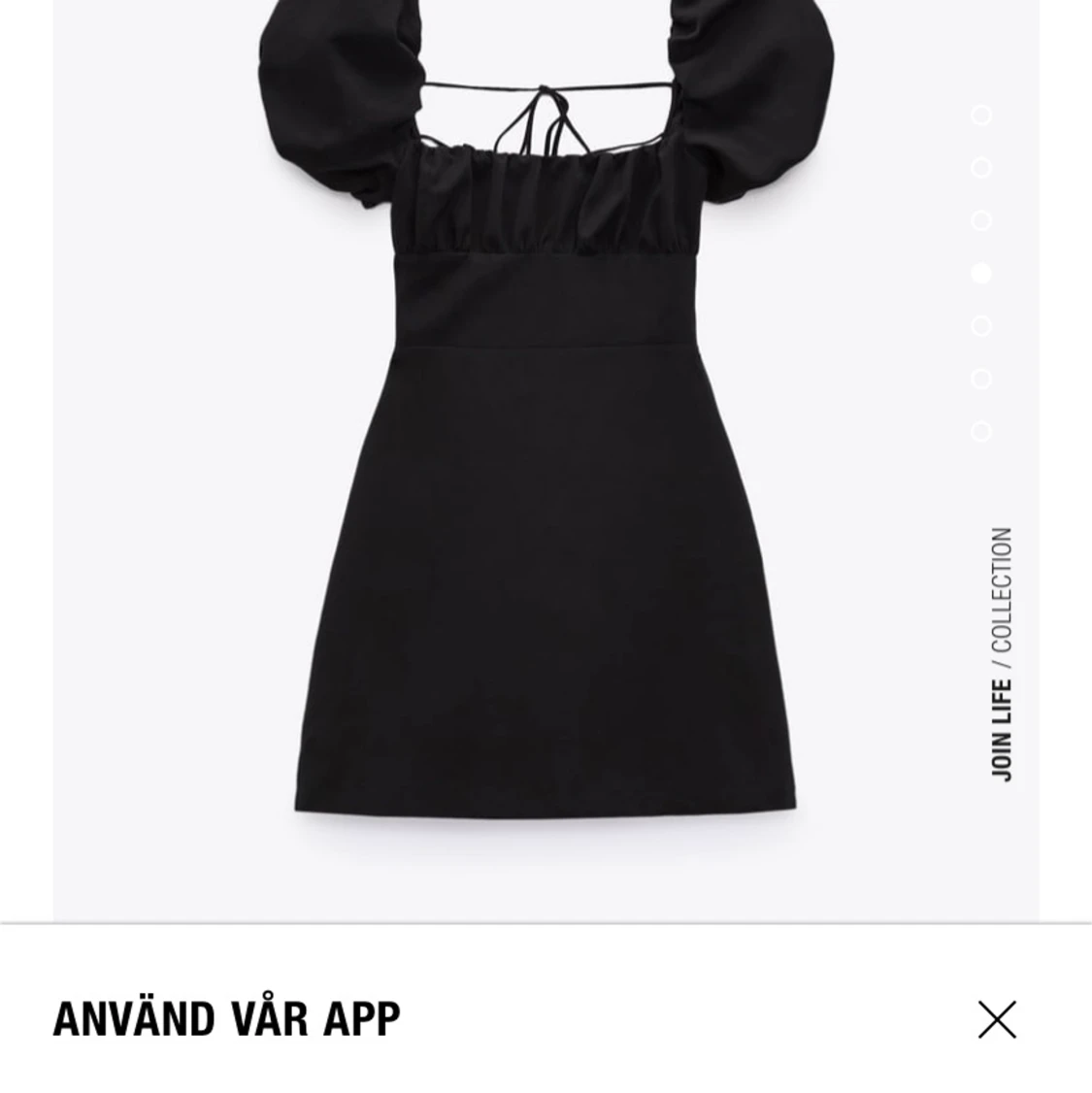The width and height of the screenshot is (1092, 1093).
Task: Select the dot below the active one
Action: [x=981, y=324]
